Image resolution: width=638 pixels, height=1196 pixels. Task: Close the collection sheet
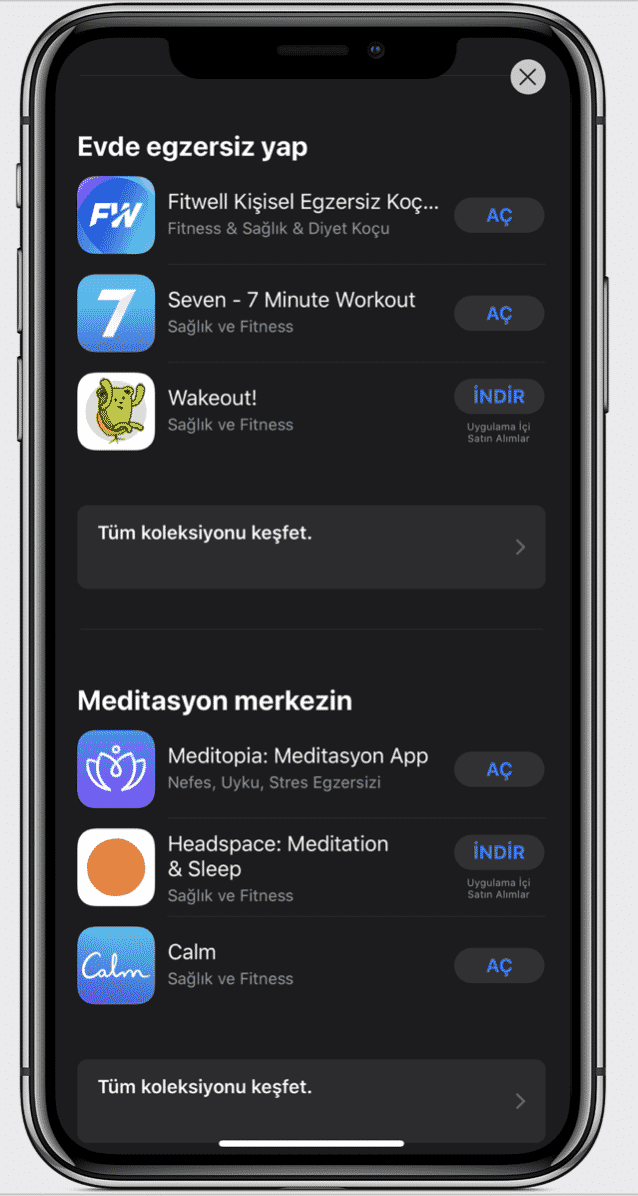coord(527,77)
